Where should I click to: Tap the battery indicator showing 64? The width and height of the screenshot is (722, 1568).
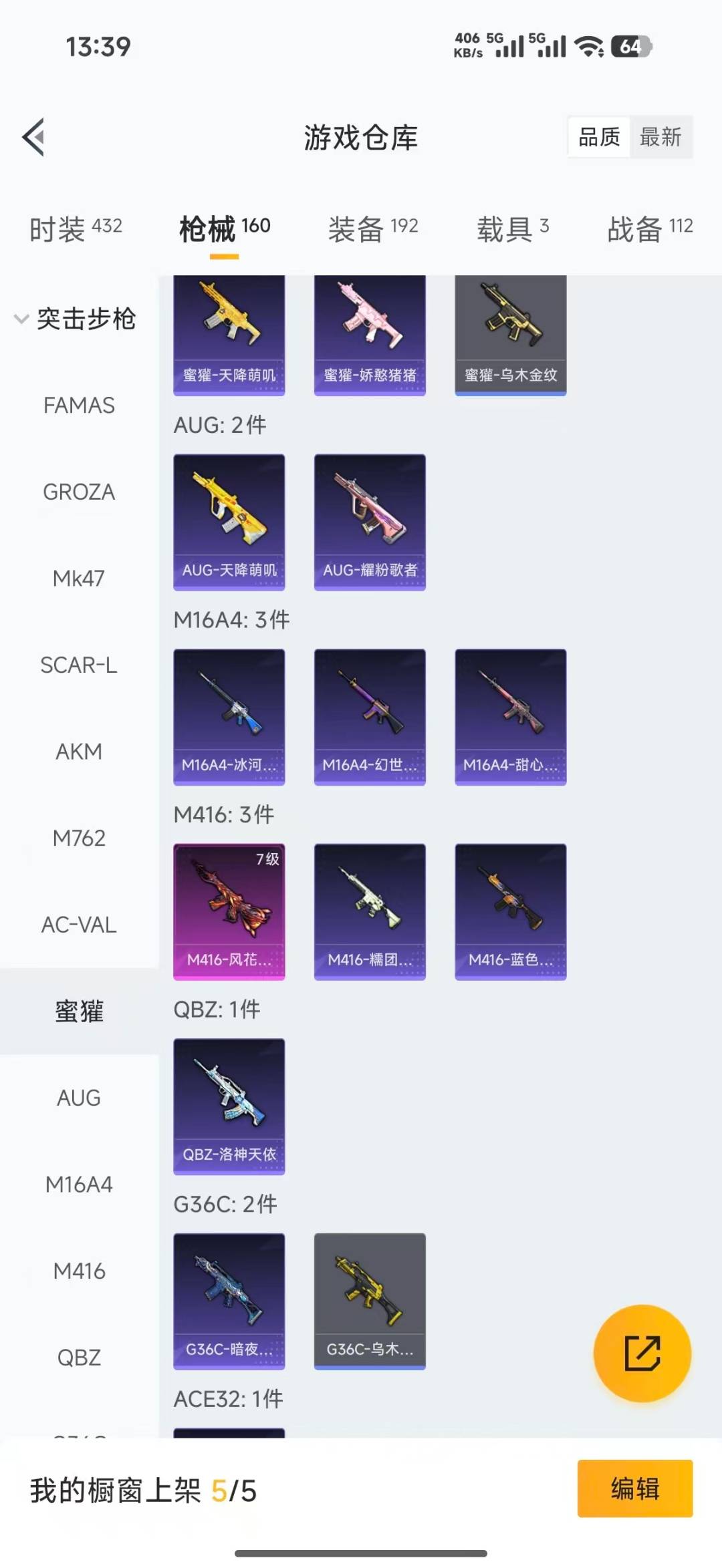[631, 47]
